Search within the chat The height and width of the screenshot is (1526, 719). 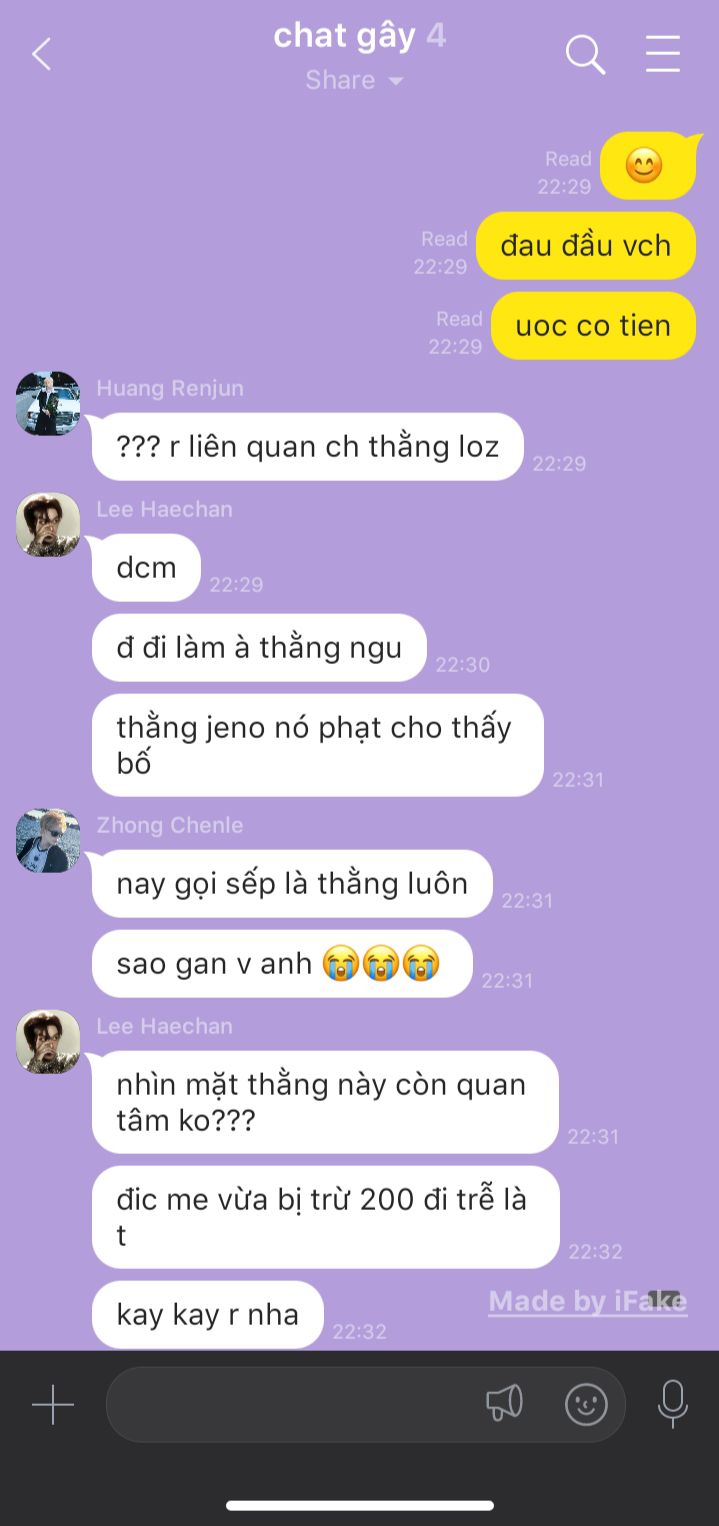tap(585, 54)
